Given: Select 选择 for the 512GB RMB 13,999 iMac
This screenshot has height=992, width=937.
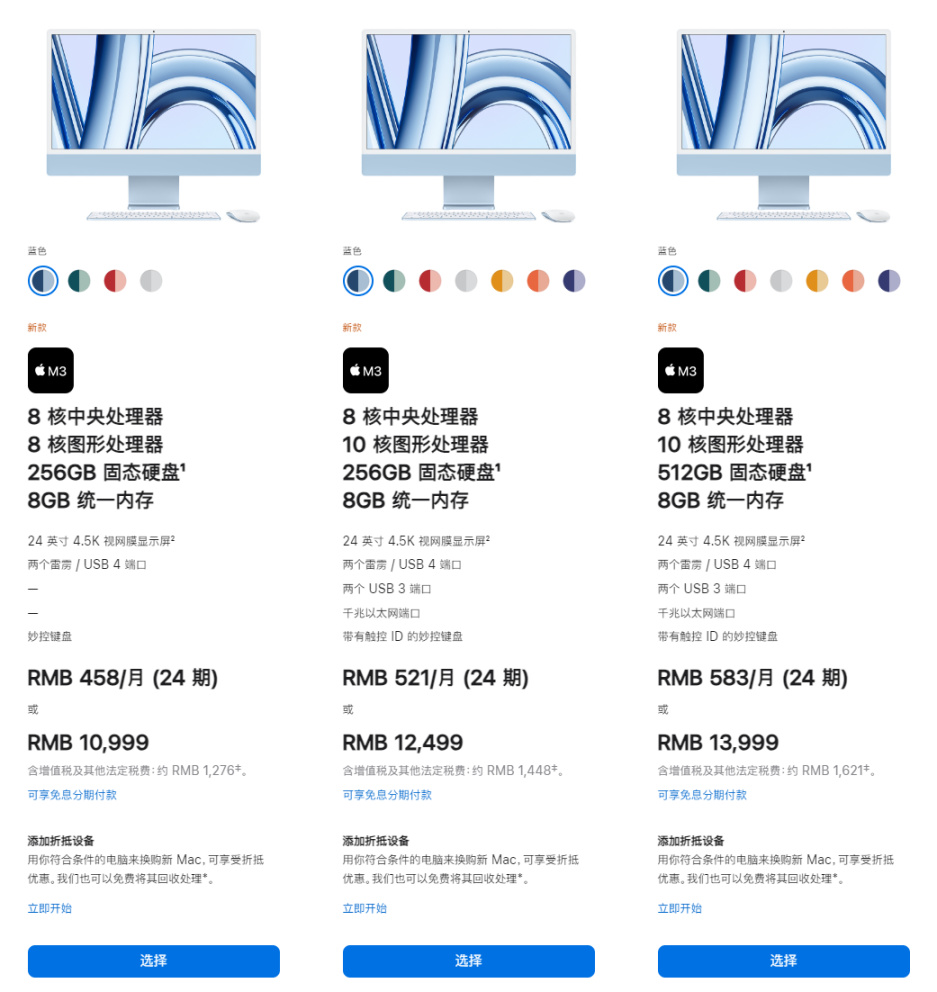Looking at the screenshot, I should tap(783, 961).
